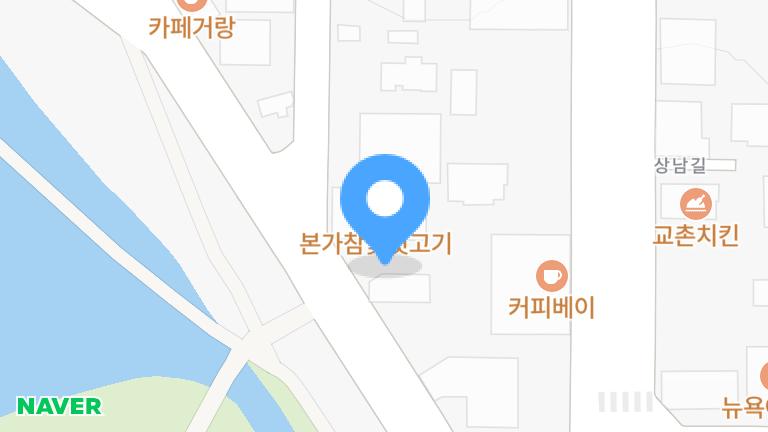This screenshot has width=768, height=432.
Task: Open the 커피베이 cafe marker
Action: (551, 274)
